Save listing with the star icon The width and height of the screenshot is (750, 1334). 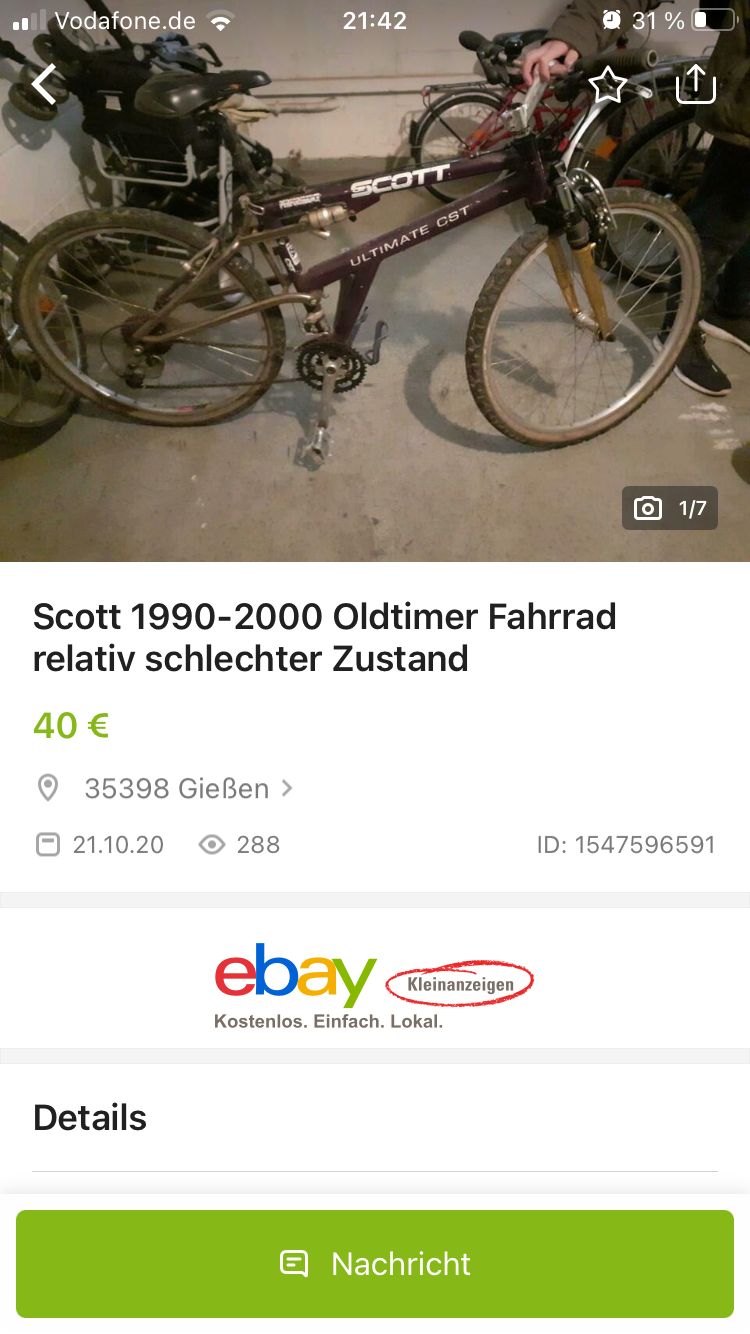click(607, 86)
